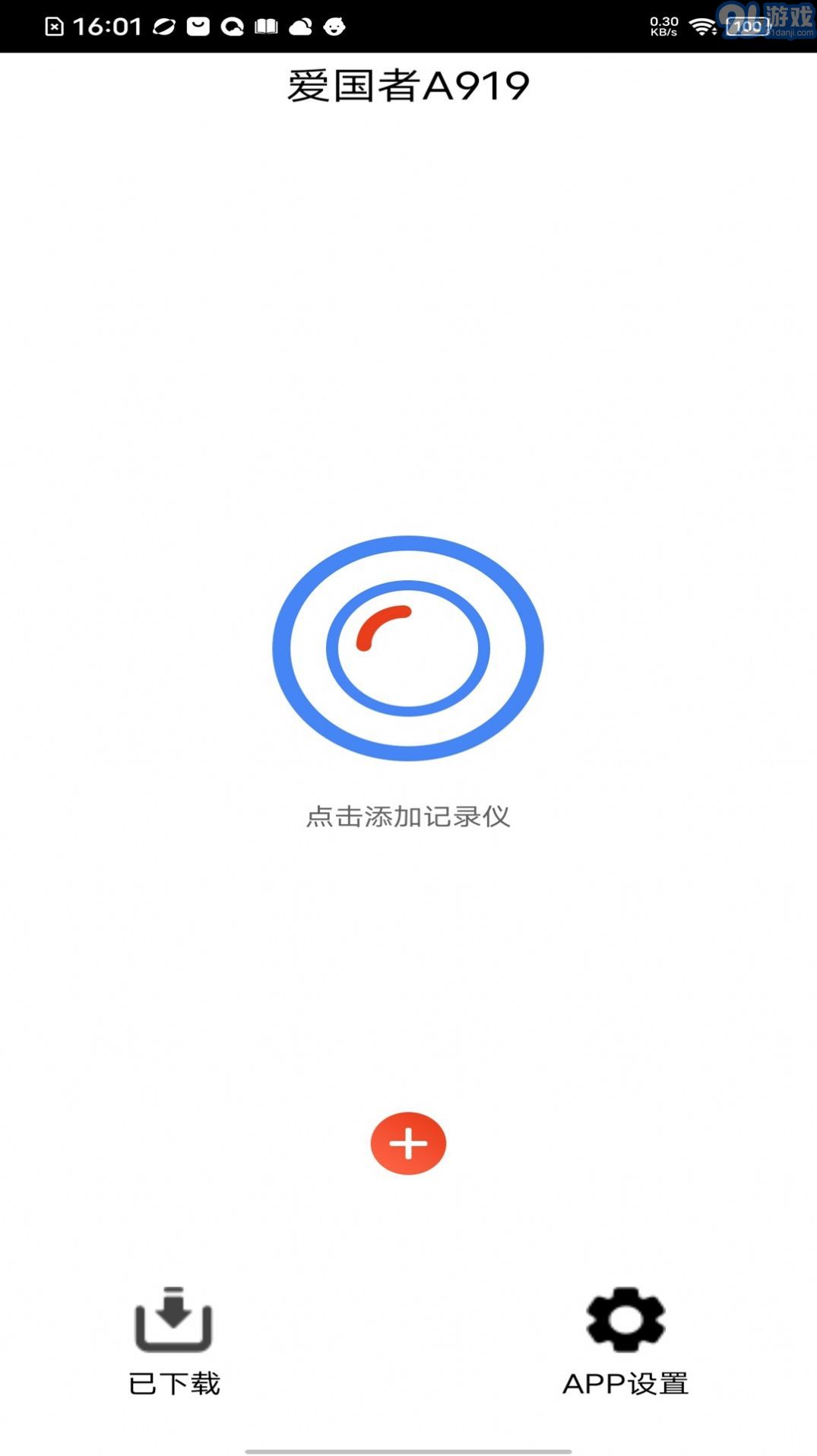Open the book-shaped notification icon
817x1456 pixels.
point(267,25)
